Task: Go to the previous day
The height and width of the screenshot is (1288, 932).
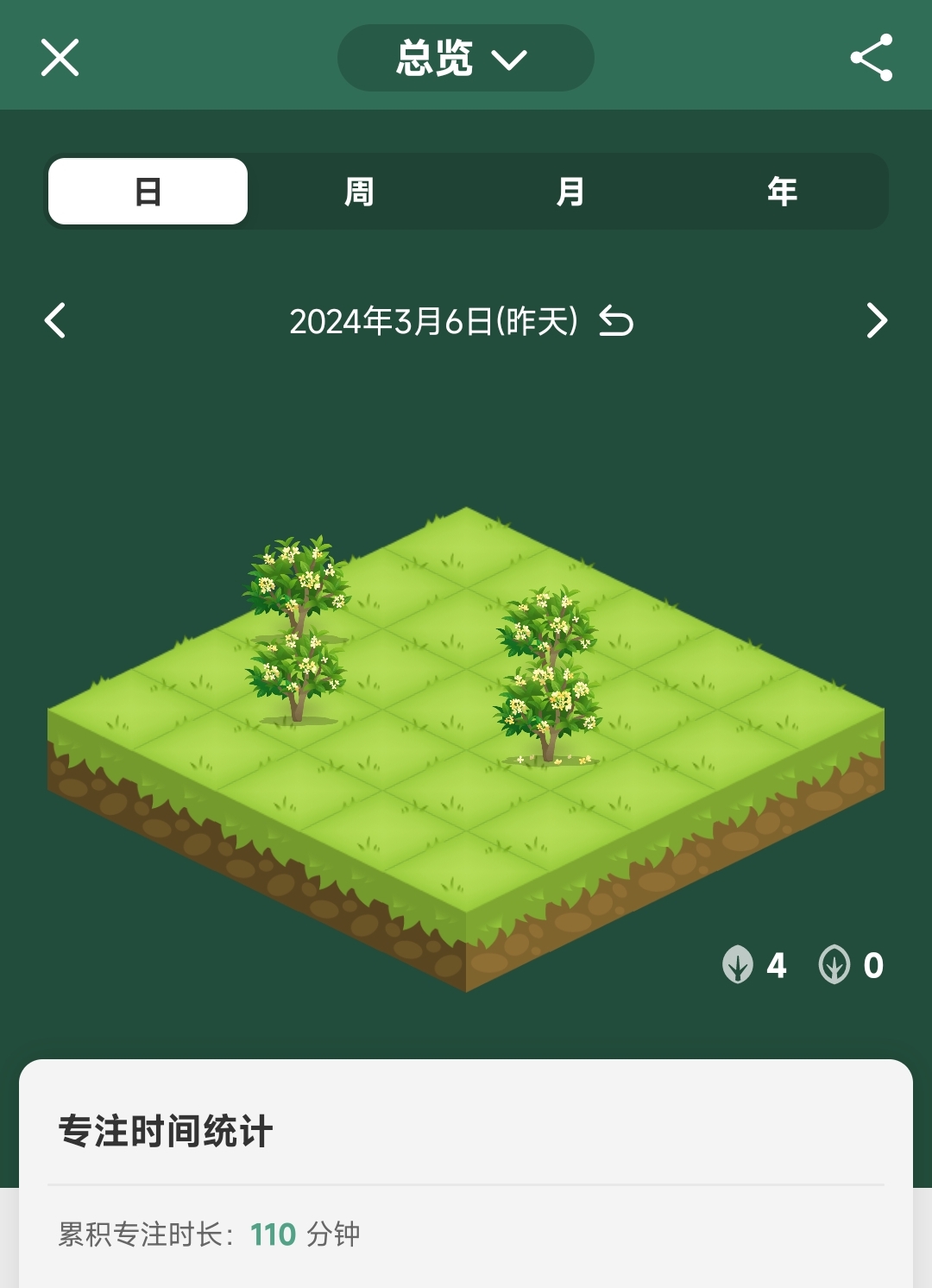Action: click(x=55, y=321)
